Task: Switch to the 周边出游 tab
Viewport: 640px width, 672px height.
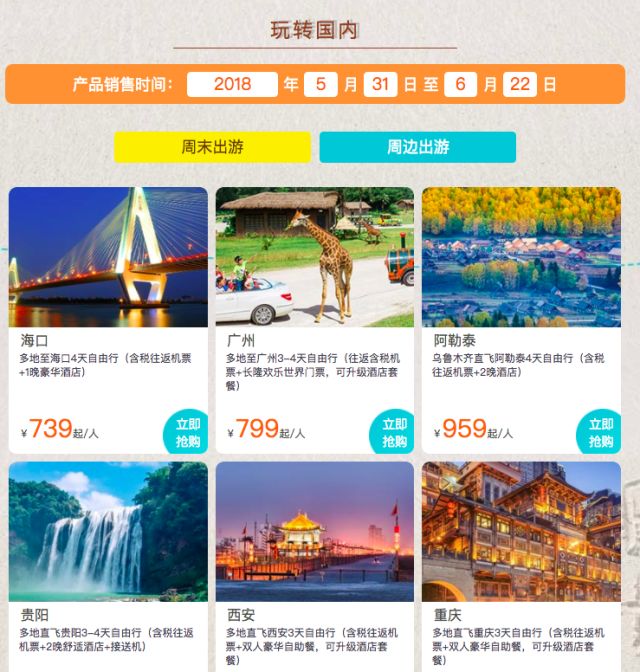Action: (x=418, y=147)
